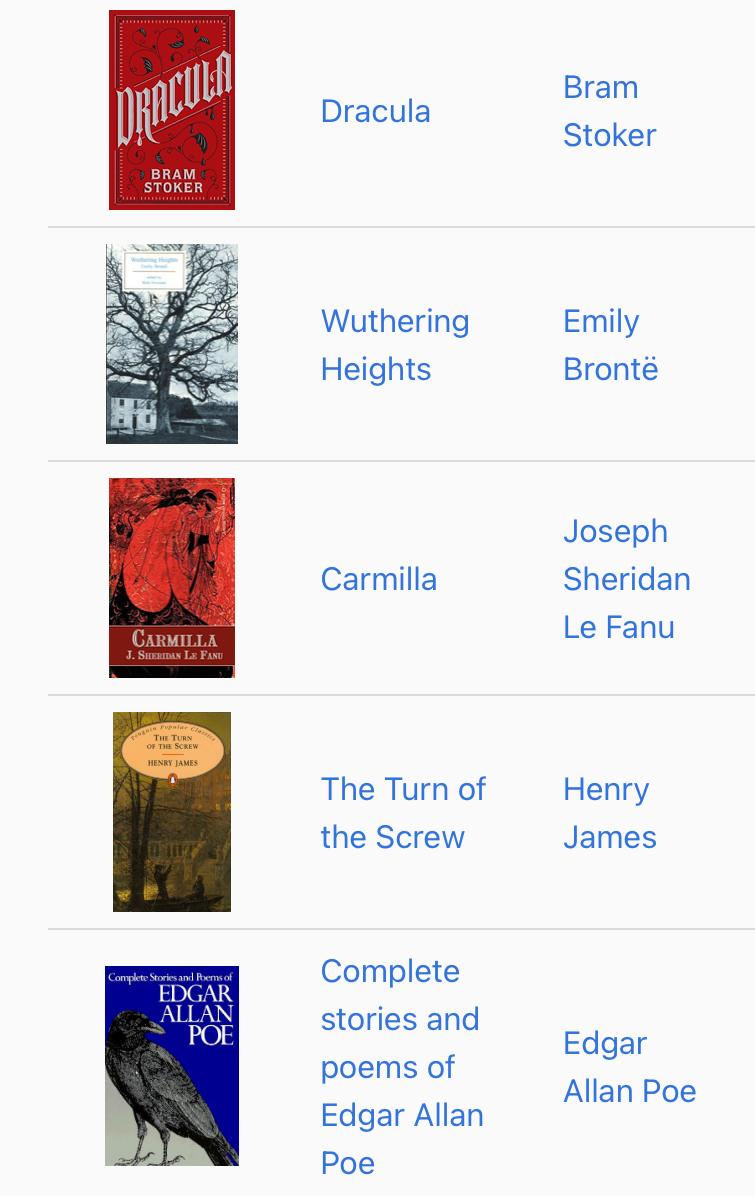Tap the Edgar Allan Poe raven cover

point(172,1066)
